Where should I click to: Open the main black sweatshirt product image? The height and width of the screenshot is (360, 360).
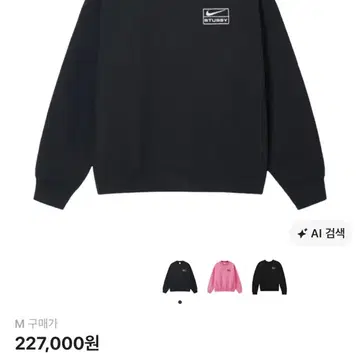180,105
